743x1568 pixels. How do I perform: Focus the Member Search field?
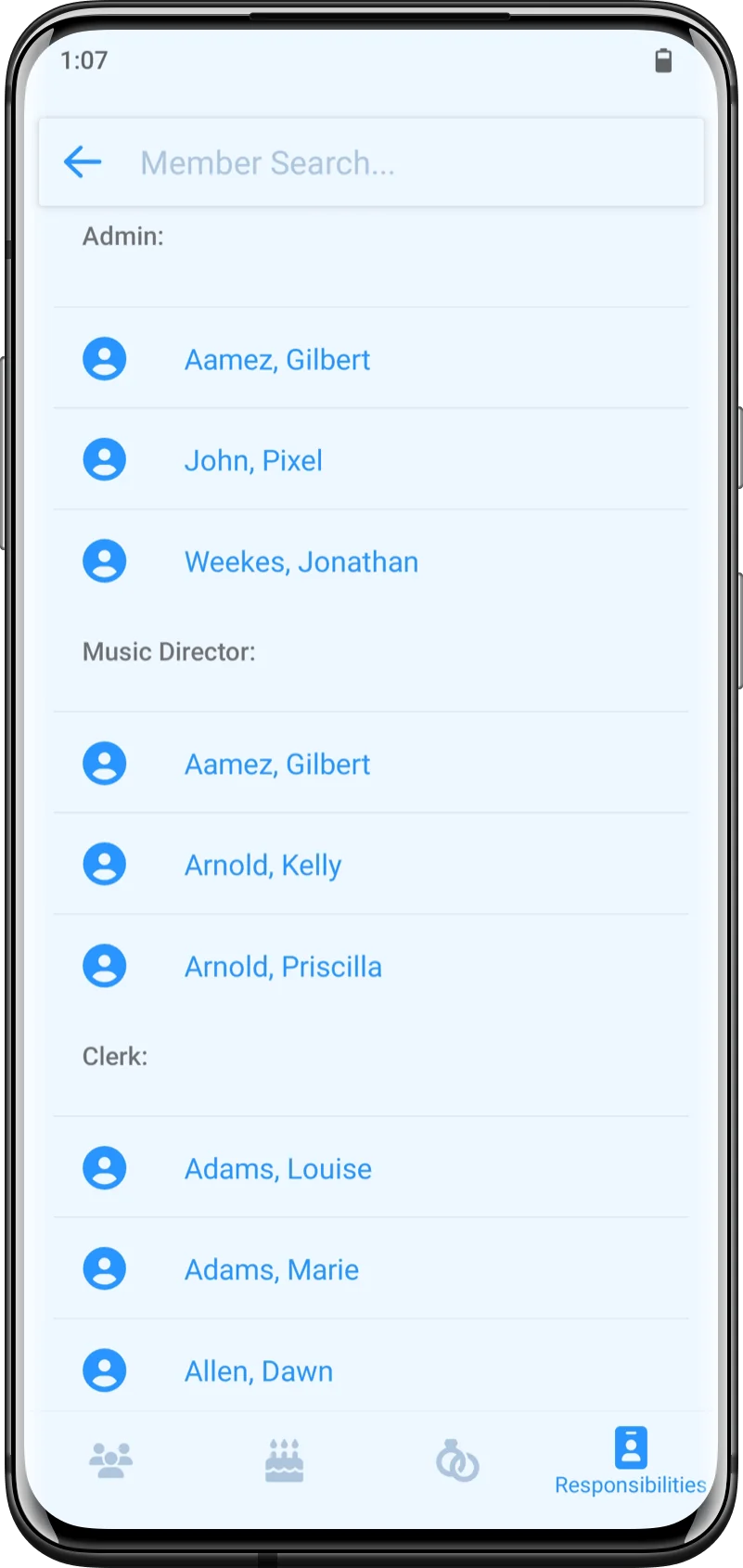click(408, 163)
